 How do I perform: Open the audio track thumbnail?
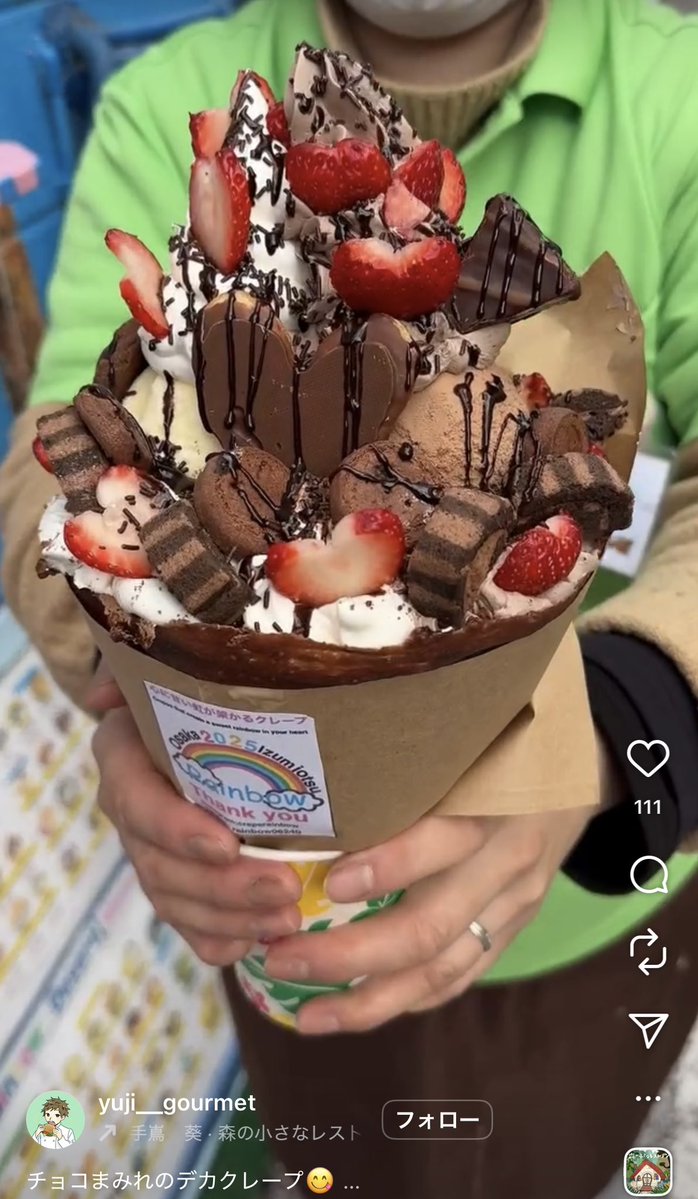pos(648,1171)
